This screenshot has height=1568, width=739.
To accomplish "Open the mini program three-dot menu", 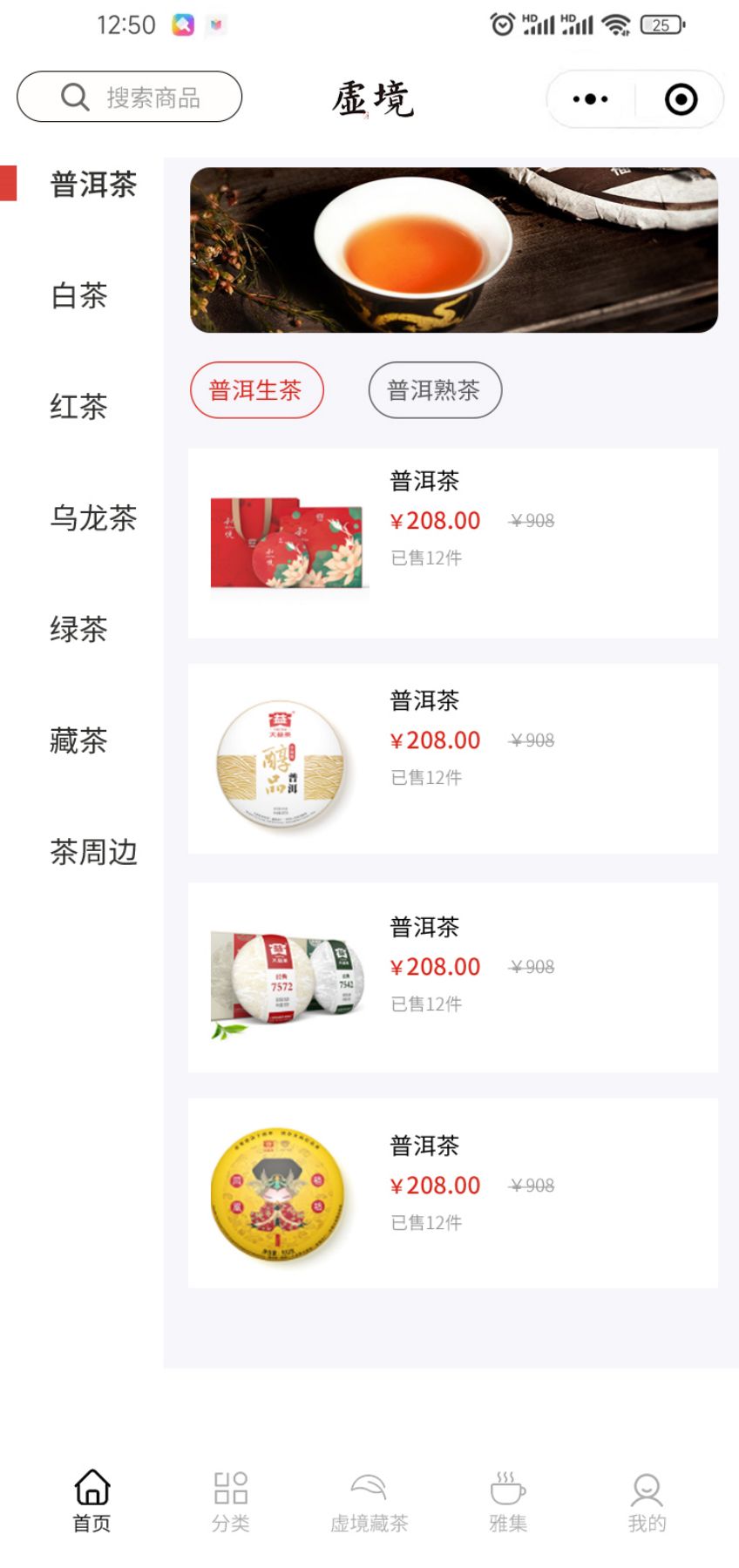I will tap(590, 99).
